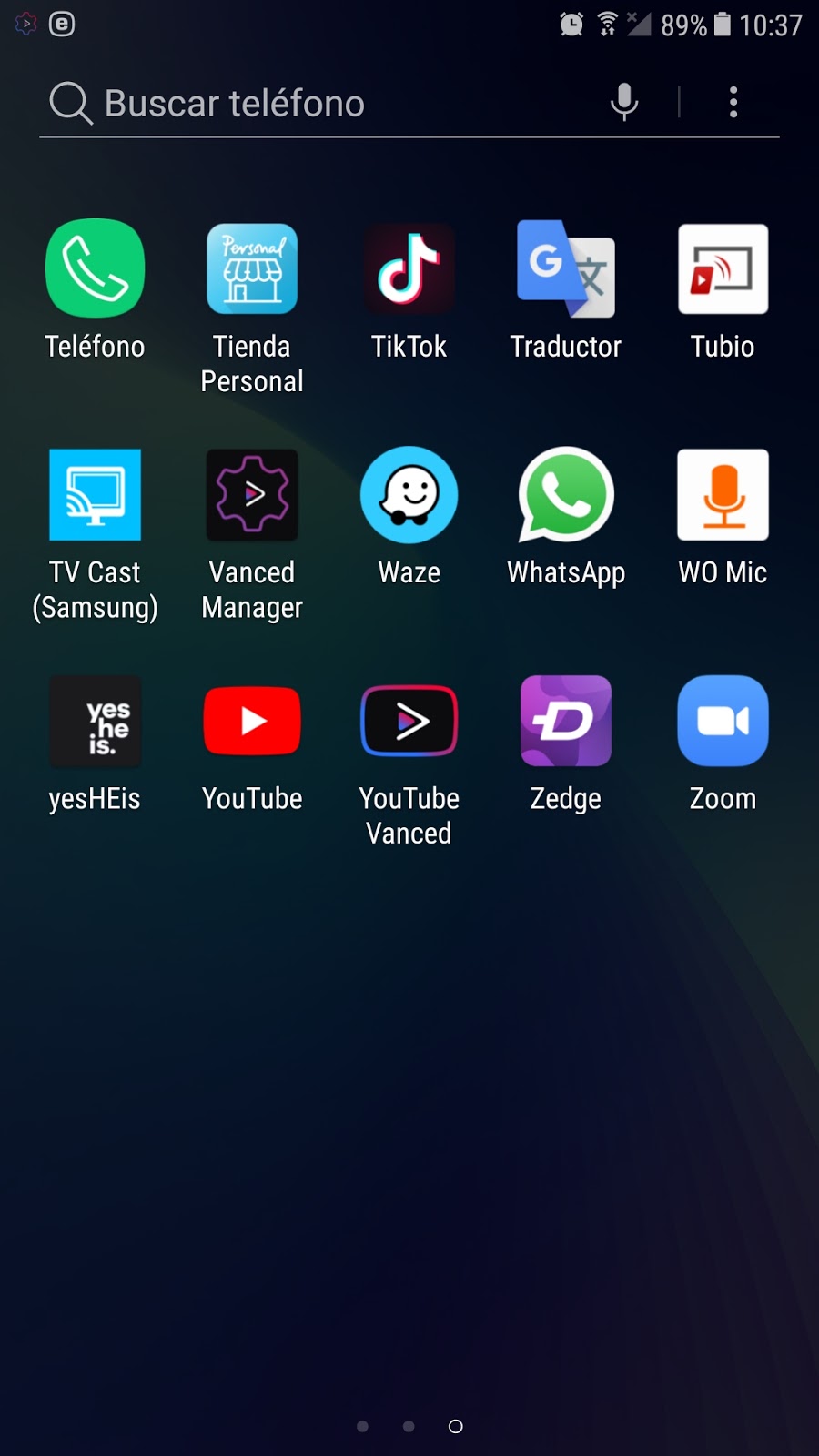Open WhatsApp
Viewport: 819px width, 1456px height.
coord(566,495)
